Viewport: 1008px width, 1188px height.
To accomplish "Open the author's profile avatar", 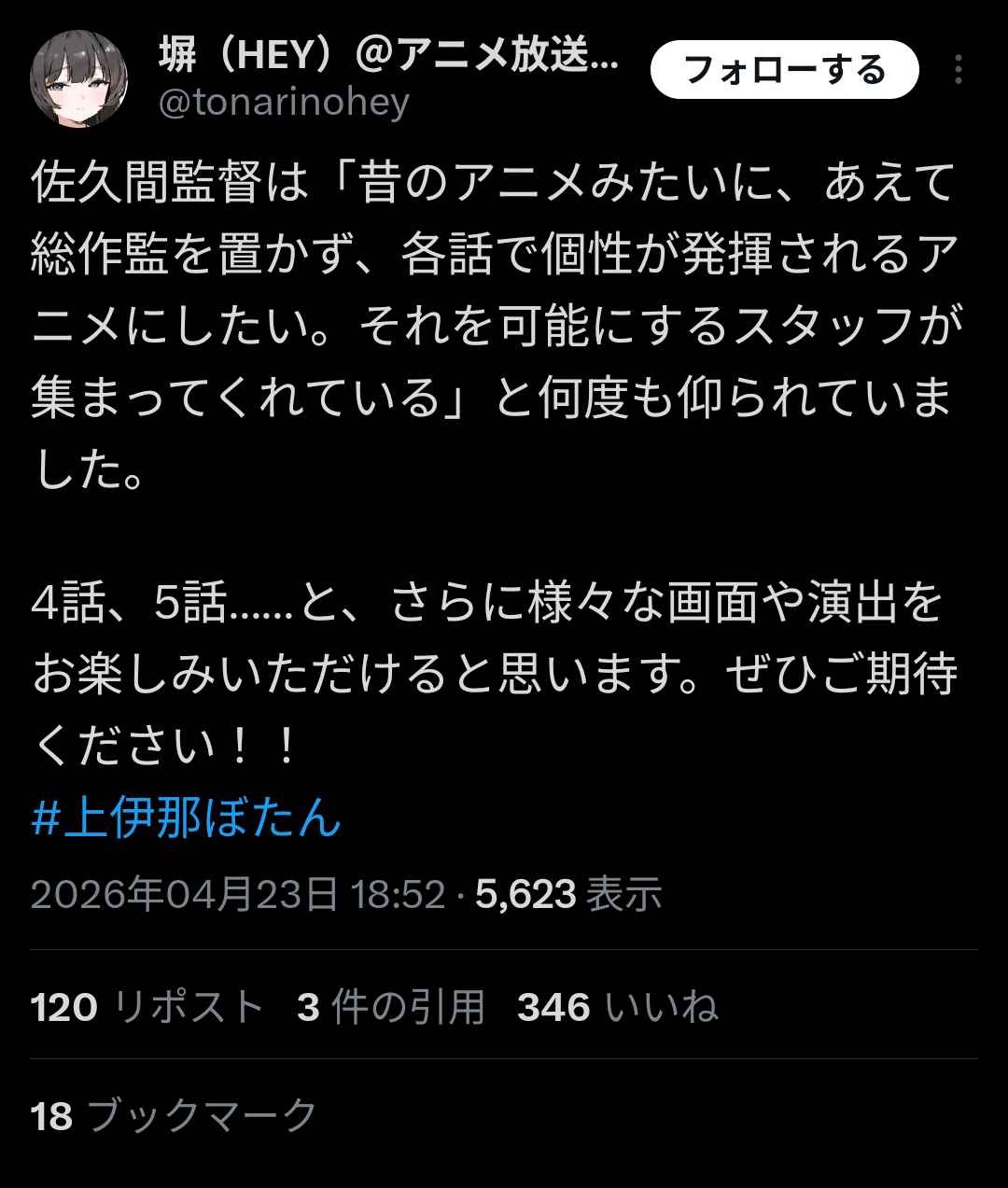I will point(79,79).
